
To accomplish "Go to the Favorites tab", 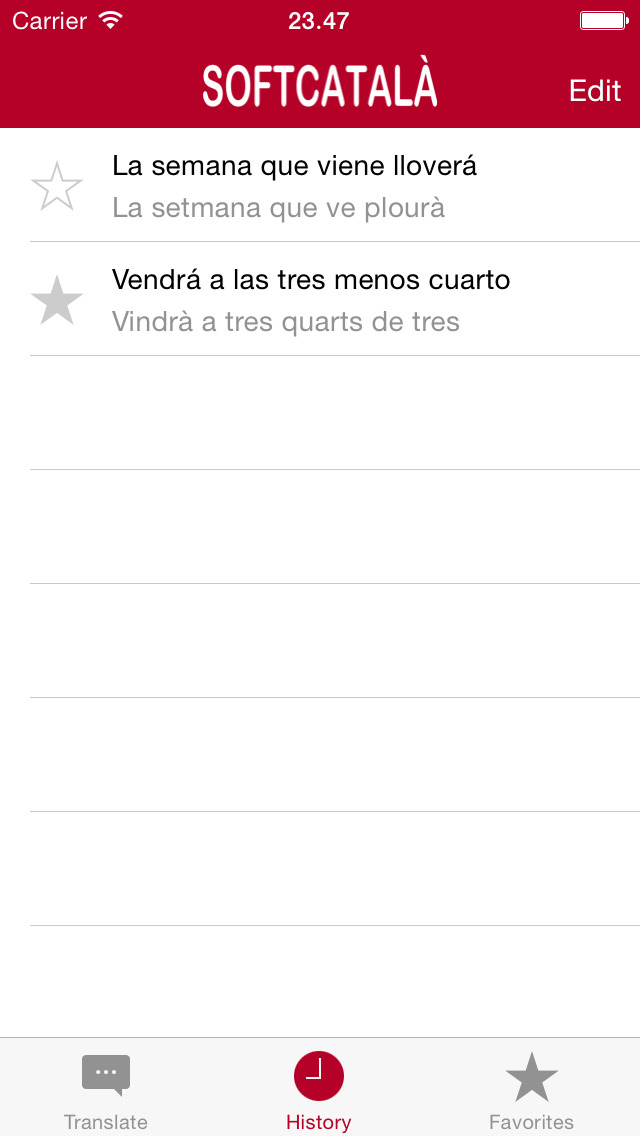I will pos(531,1088).
